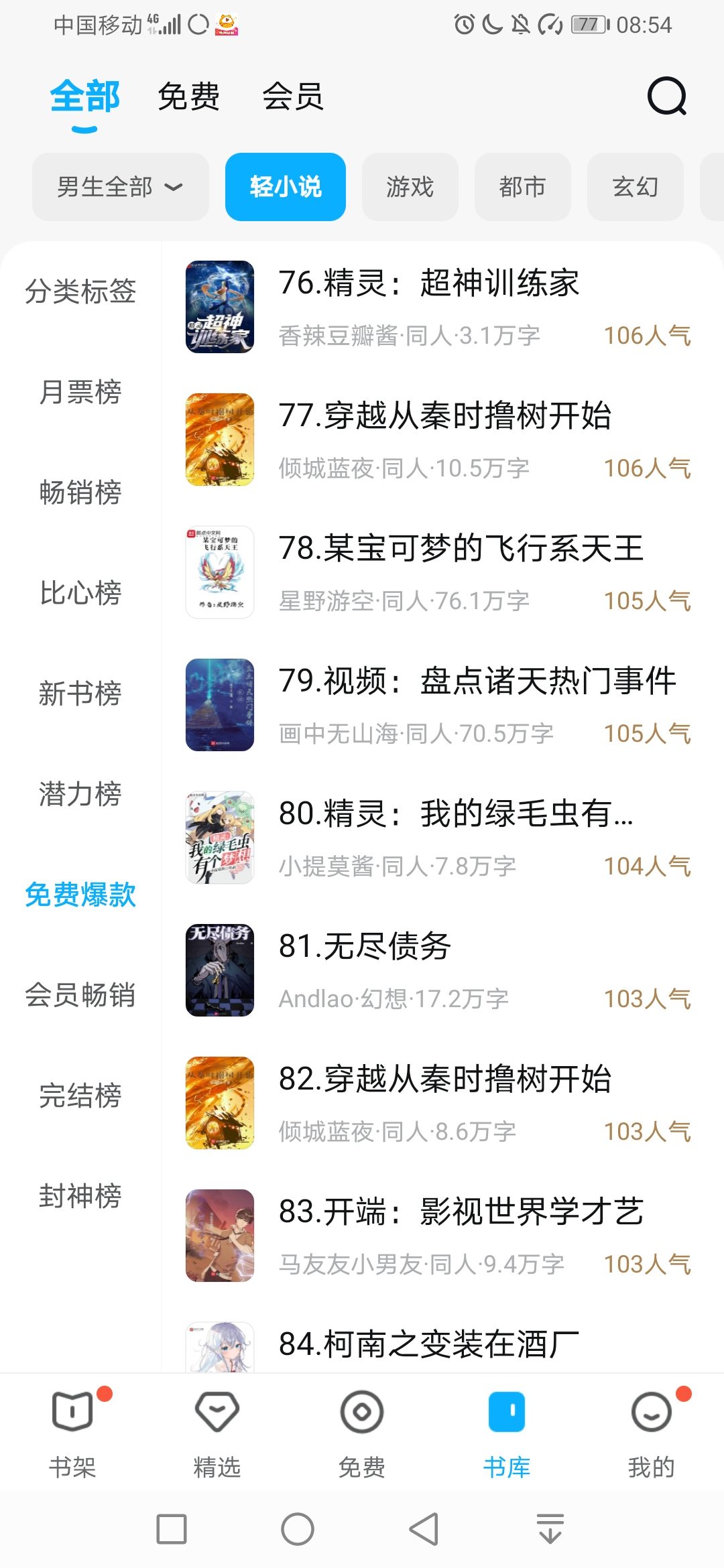Switch to the 会员 top tab
Screen dimensions: 724x1568
pos(293,97)
